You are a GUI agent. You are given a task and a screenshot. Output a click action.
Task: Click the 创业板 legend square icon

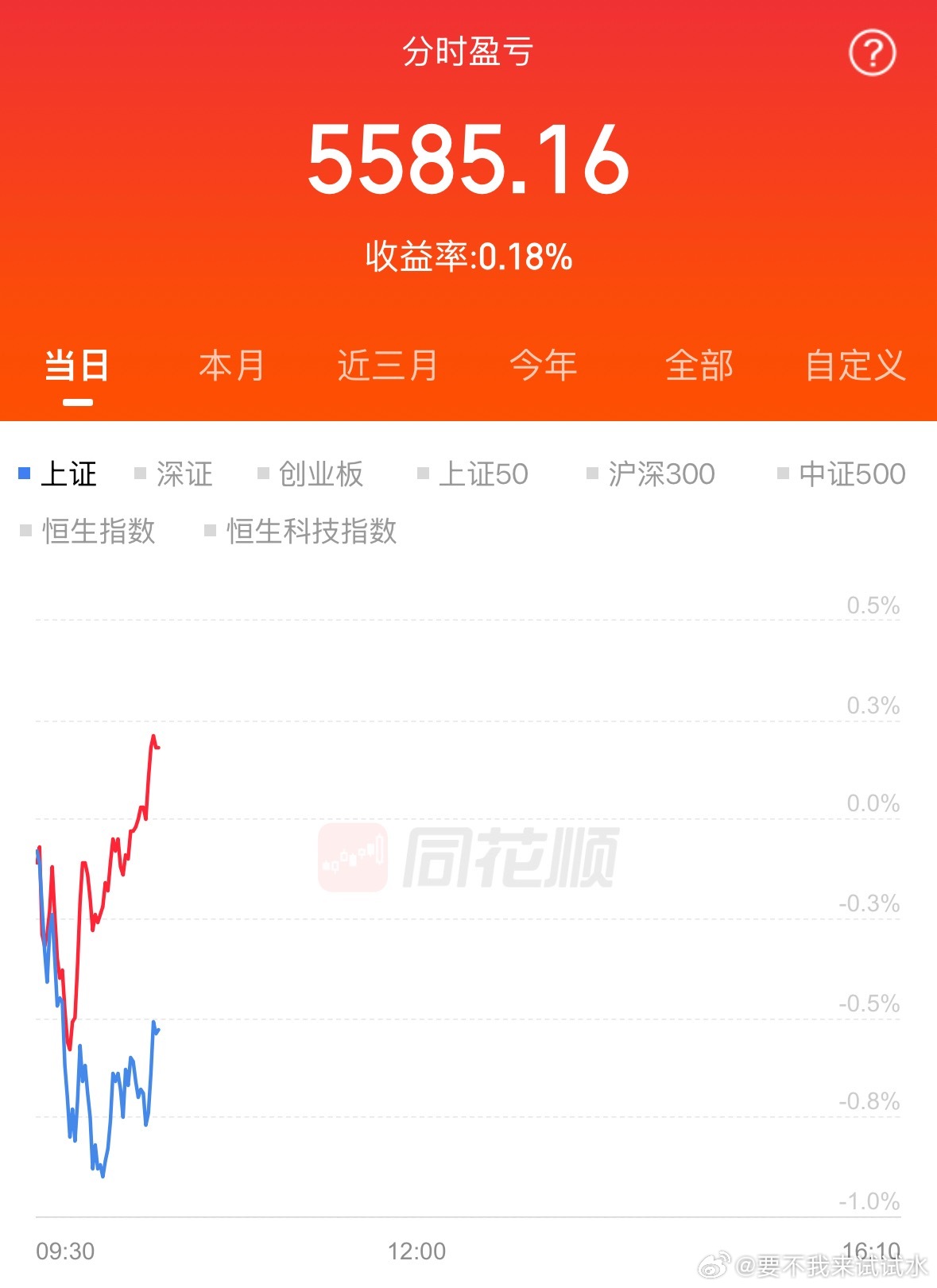(263, 473)
